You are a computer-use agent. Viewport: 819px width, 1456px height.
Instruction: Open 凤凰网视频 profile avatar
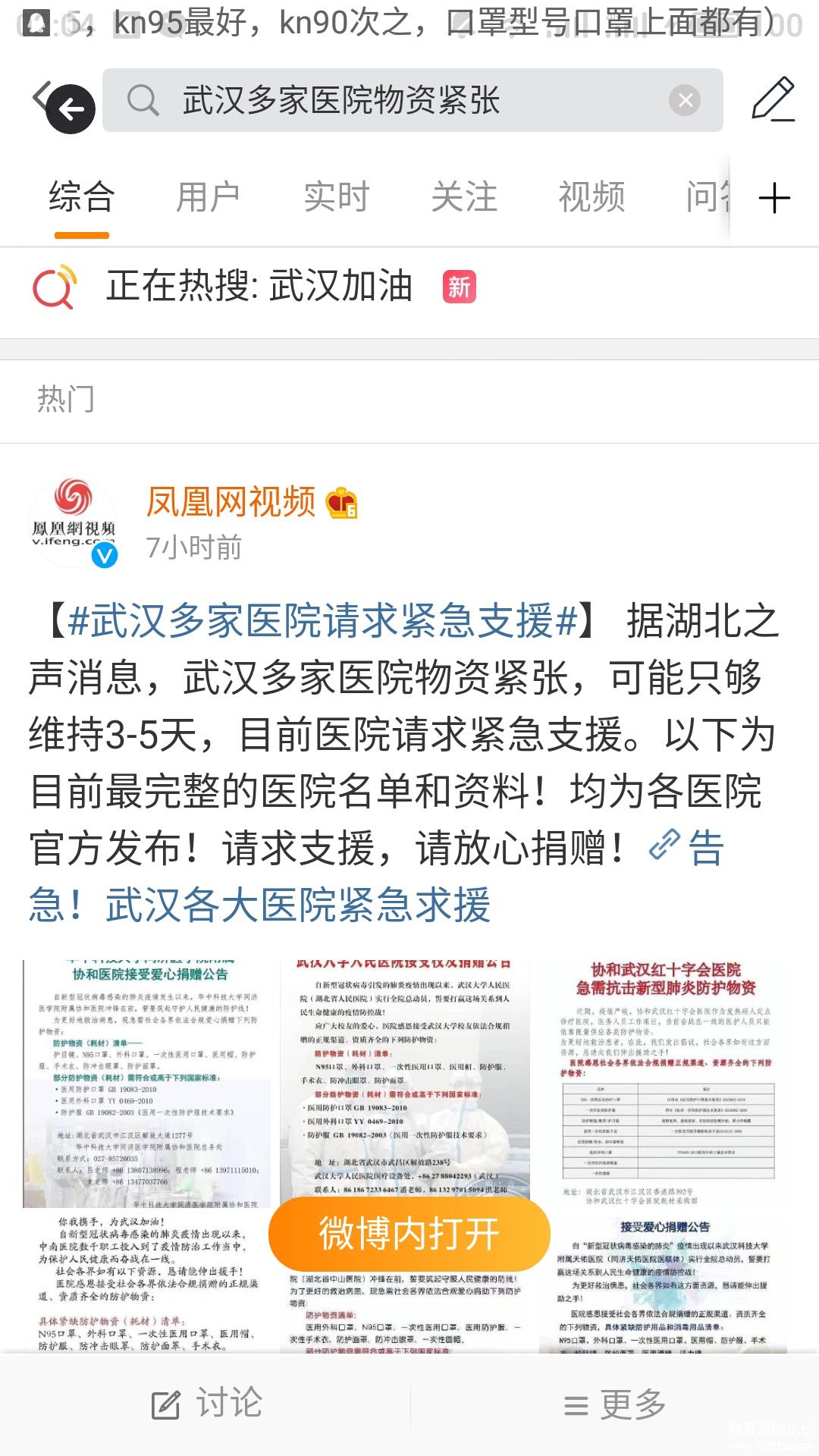coord(73,523)
